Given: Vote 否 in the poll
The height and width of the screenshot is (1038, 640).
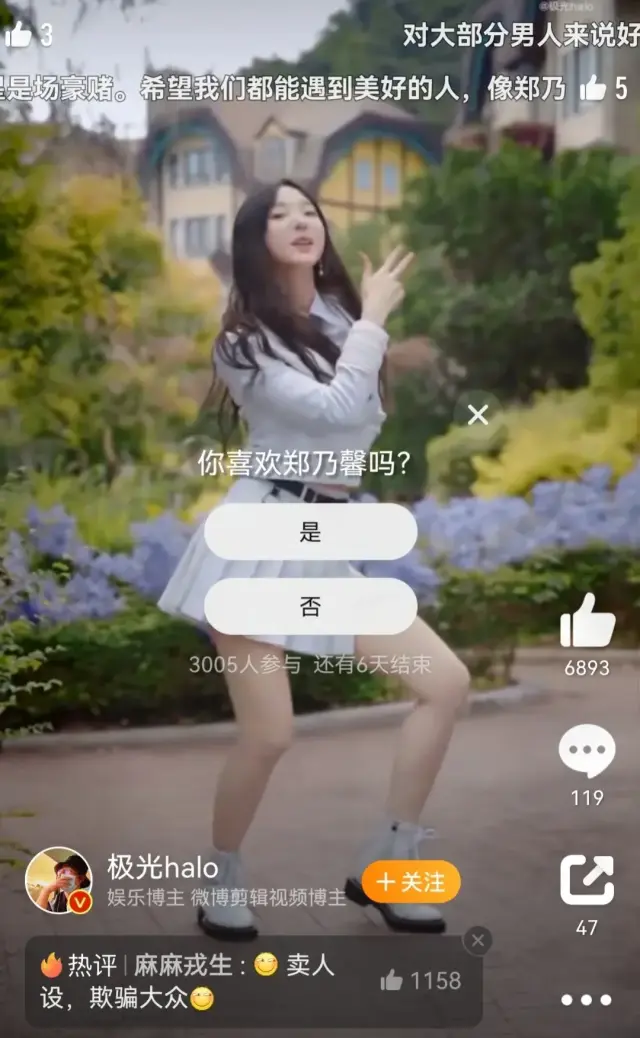Looking at the screenshot, I should click(310, 606).
